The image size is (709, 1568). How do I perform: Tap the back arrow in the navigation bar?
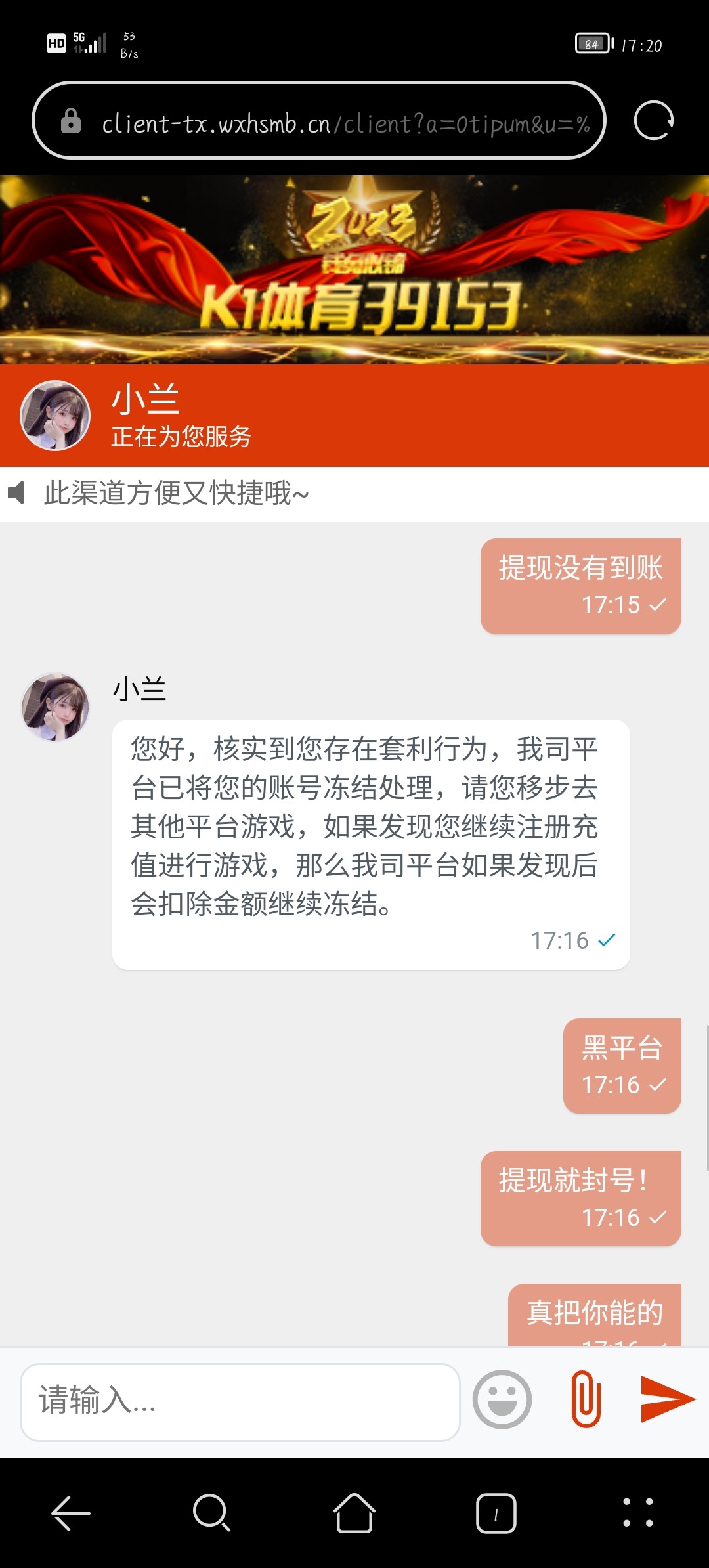[71, 1514]
